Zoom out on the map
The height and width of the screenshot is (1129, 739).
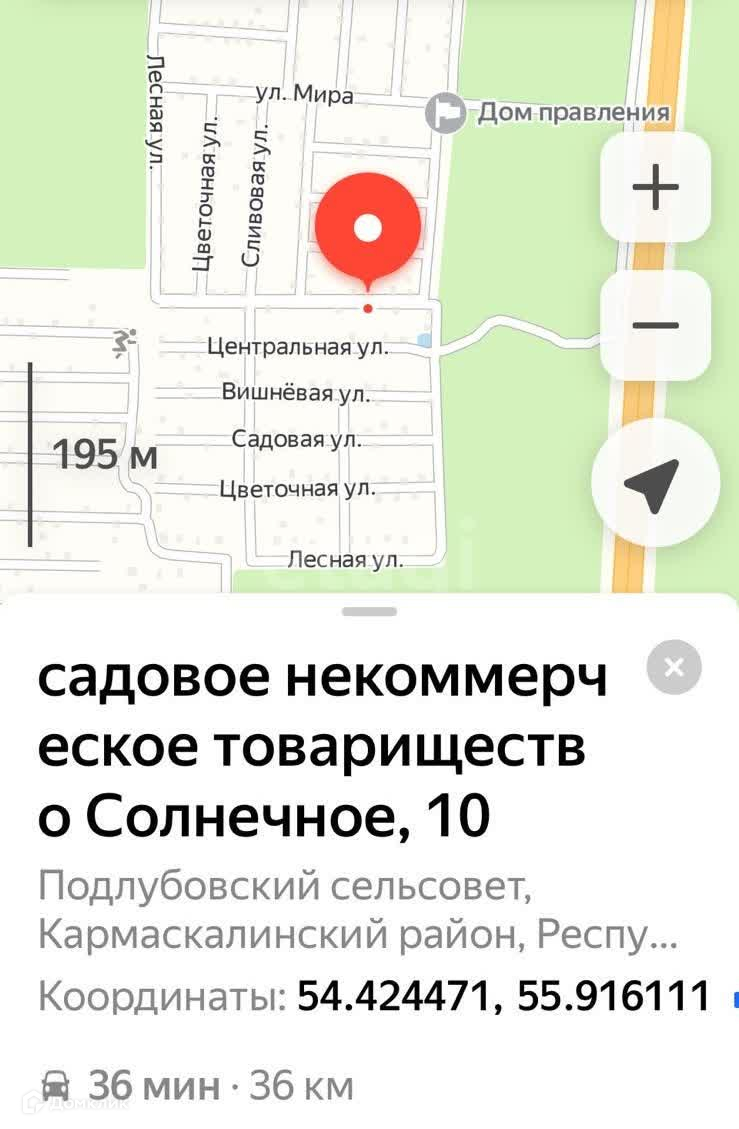pyautogui.click(x=655, y=325)
